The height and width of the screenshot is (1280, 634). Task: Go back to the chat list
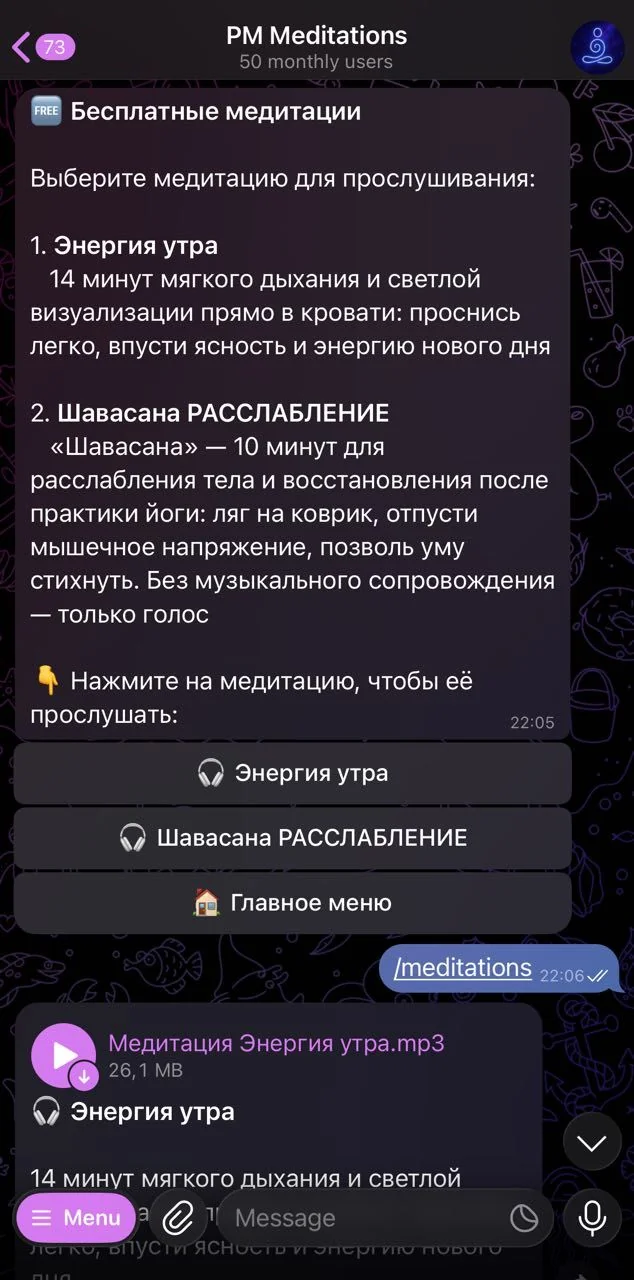43,47
